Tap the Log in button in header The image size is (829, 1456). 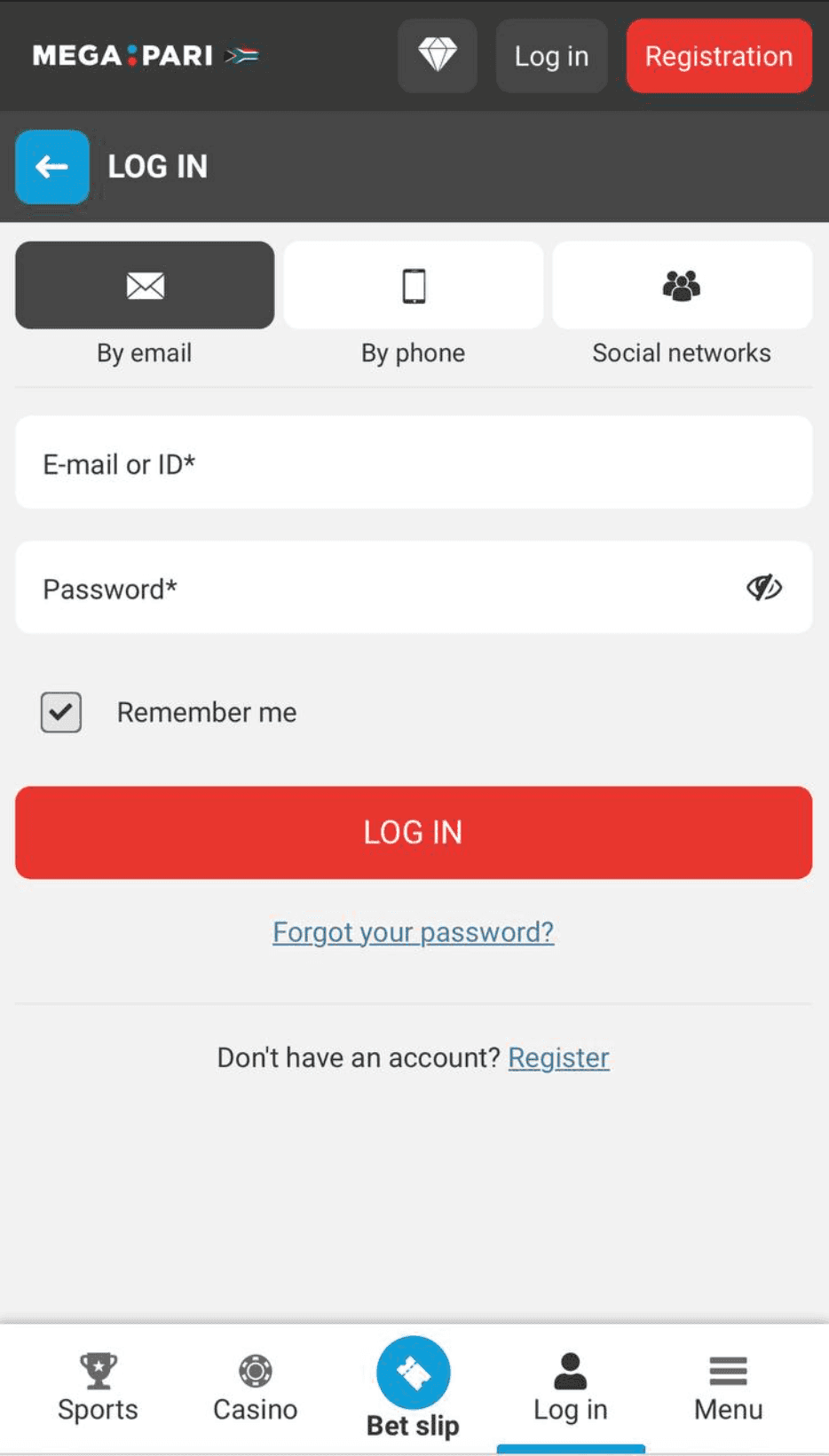551,56
